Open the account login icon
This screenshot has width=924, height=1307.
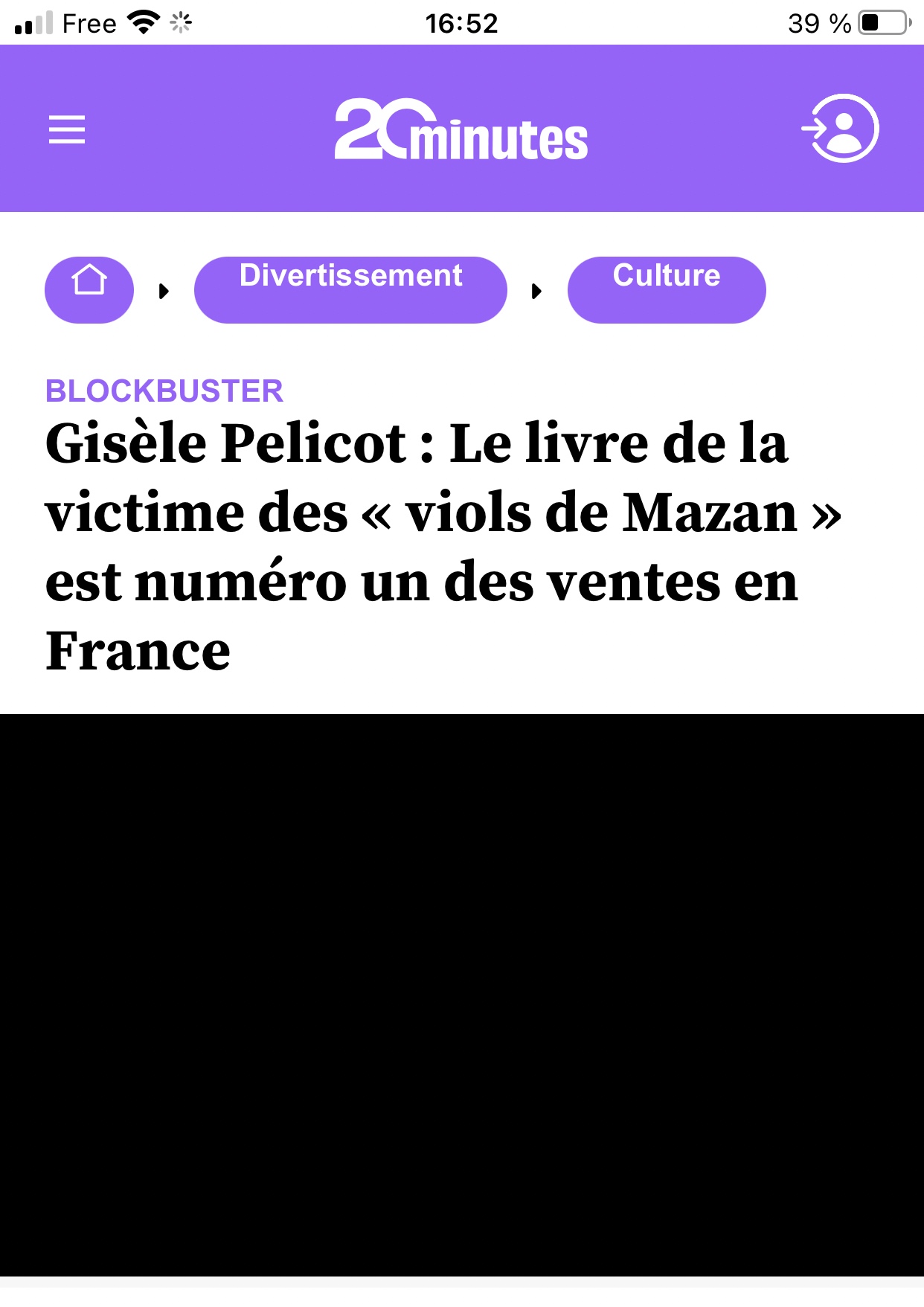point(841,129)
